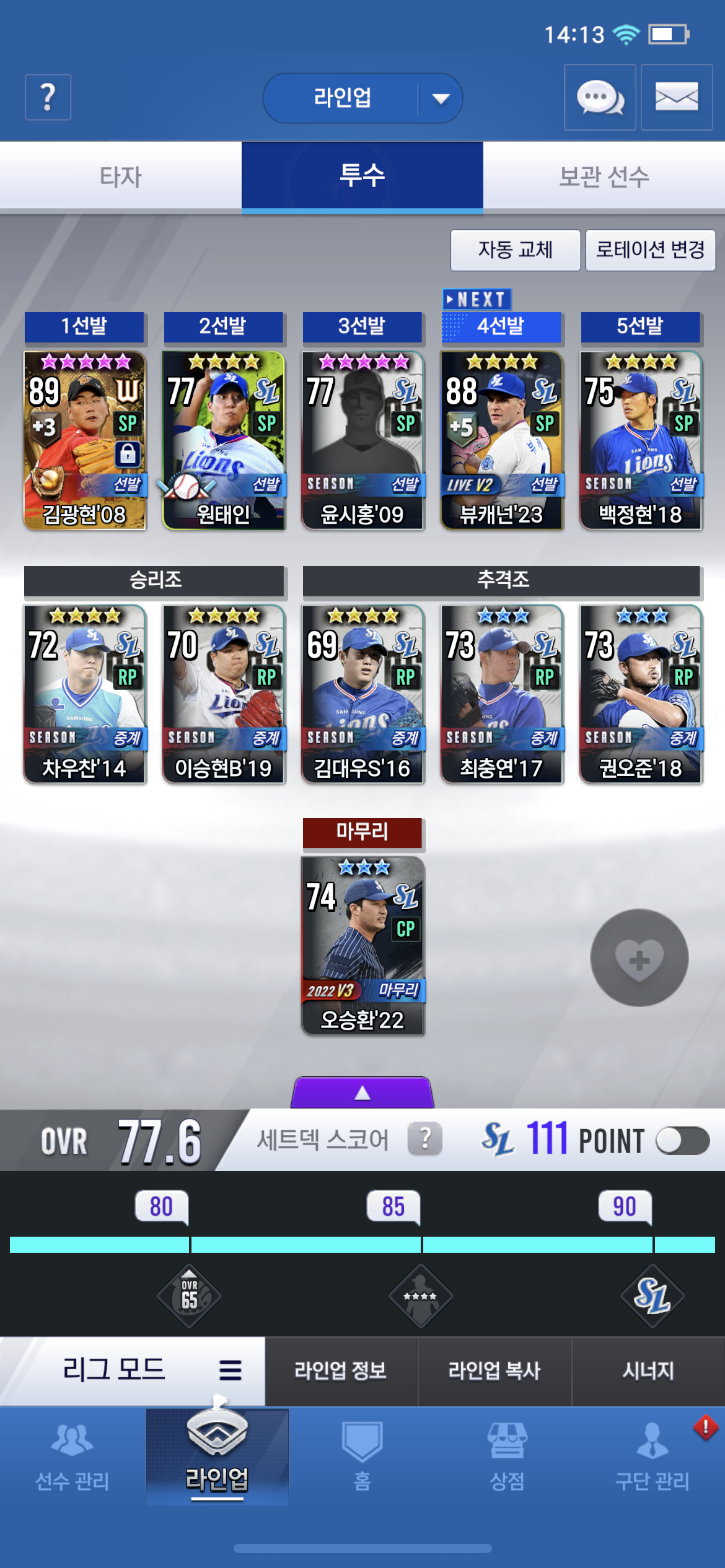The image size is (725, 1568).
Task: Switch to the 타자 tab
Action: [x=121, y=176]
